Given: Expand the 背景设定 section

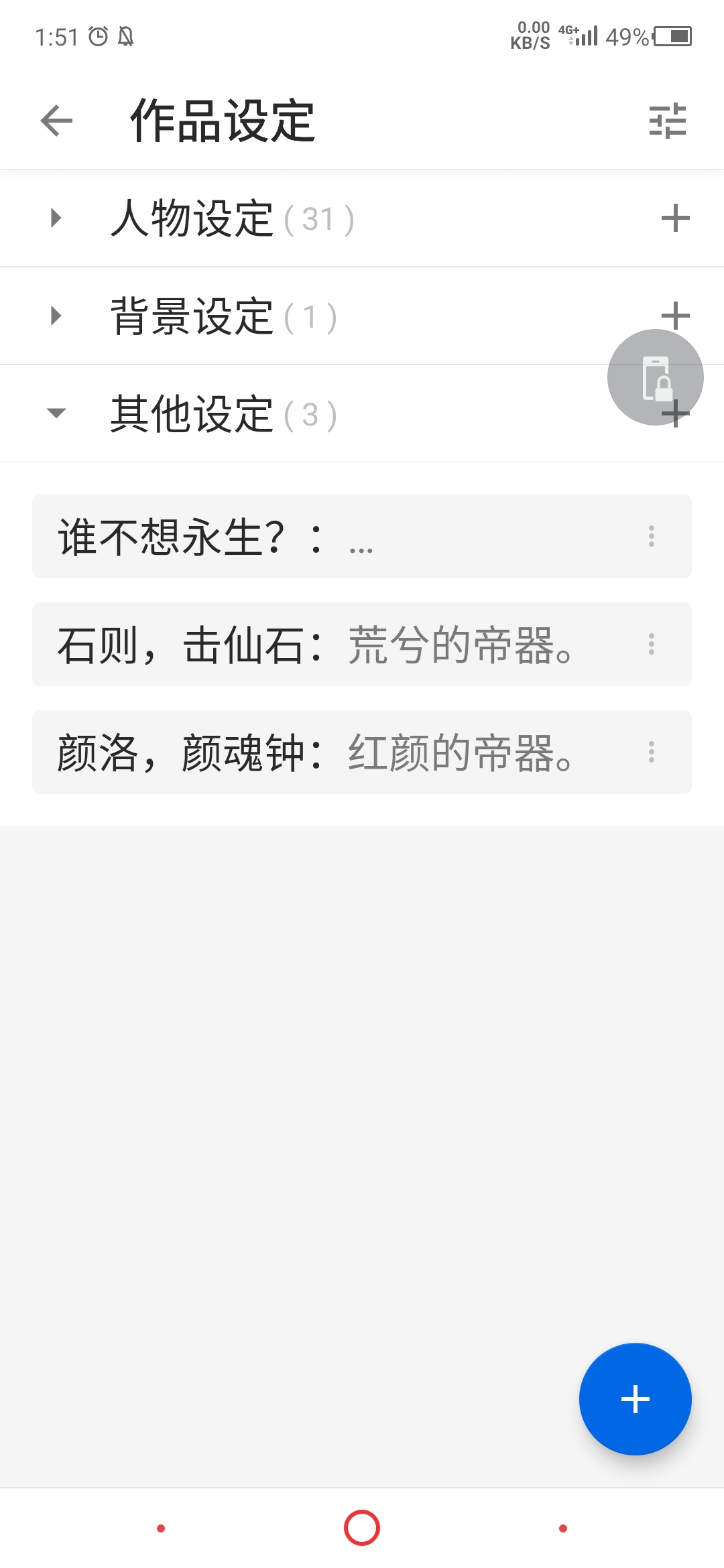Looking at the screenshot, I should (x=56, y=316).
